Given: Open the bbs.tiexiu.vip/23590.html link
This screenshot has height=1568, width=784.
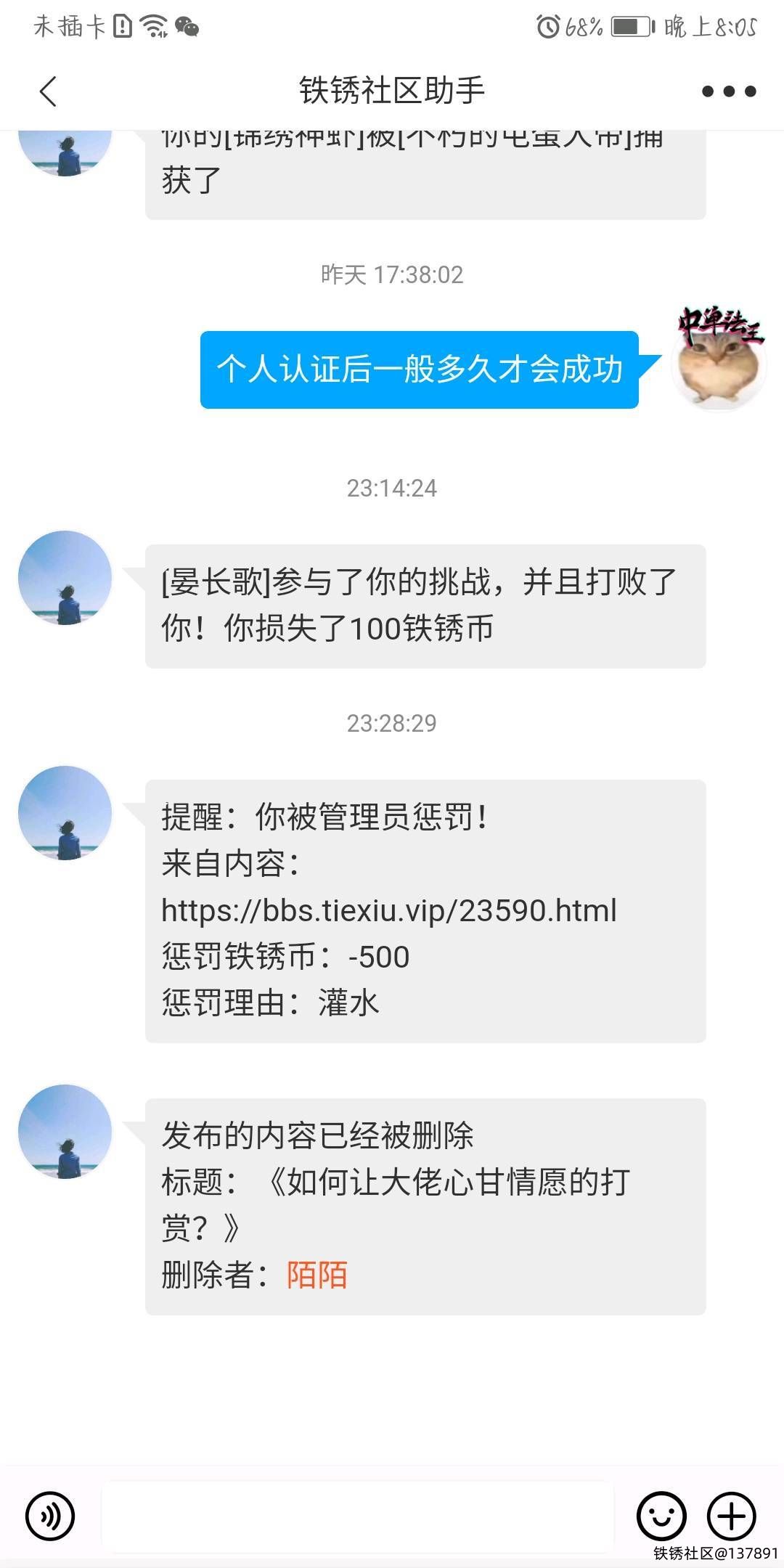Looking at the screenshot, I should coord(389,910).
